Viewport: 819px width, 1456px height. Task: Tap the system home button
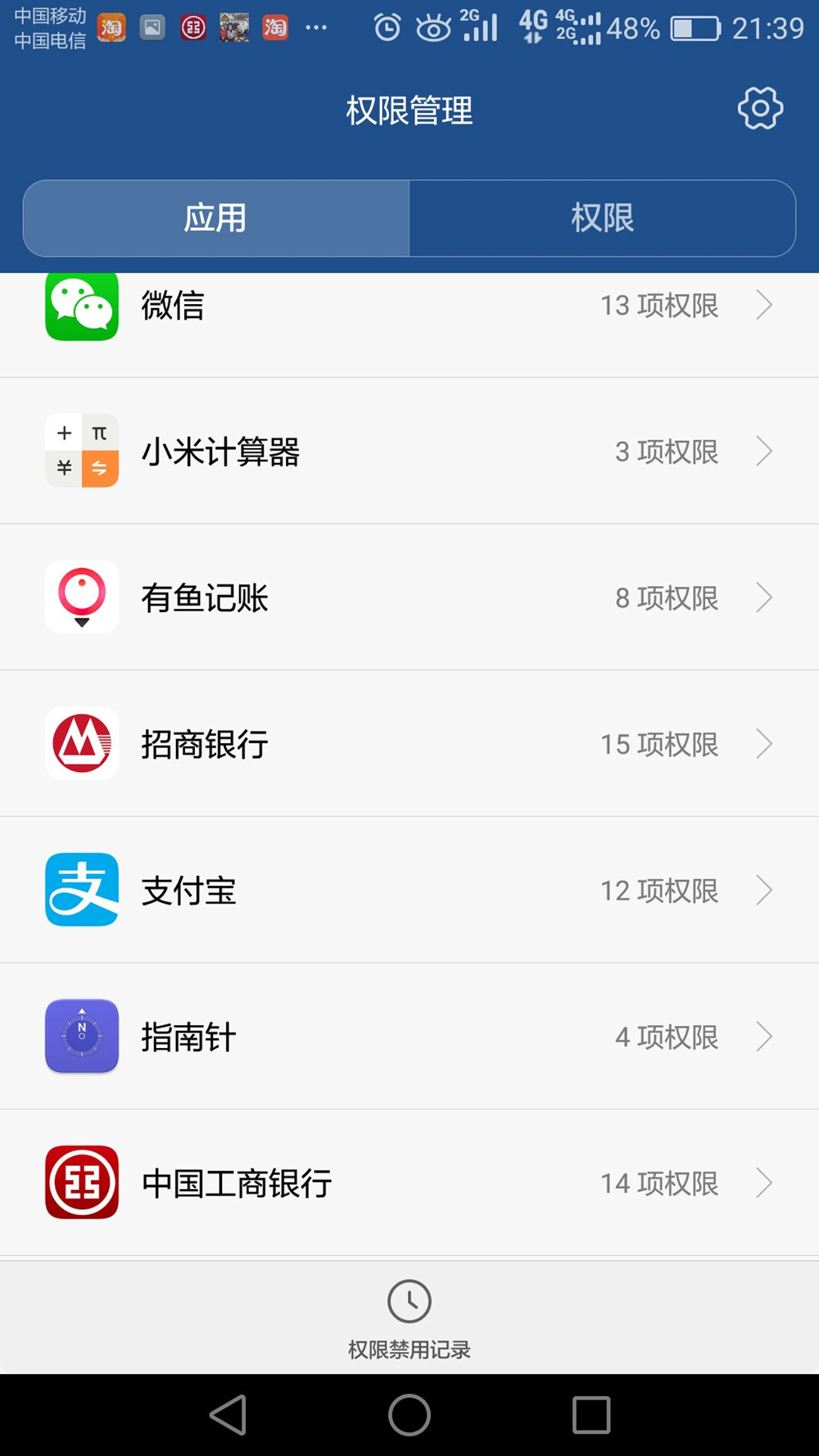click(x=409, y=1415)
